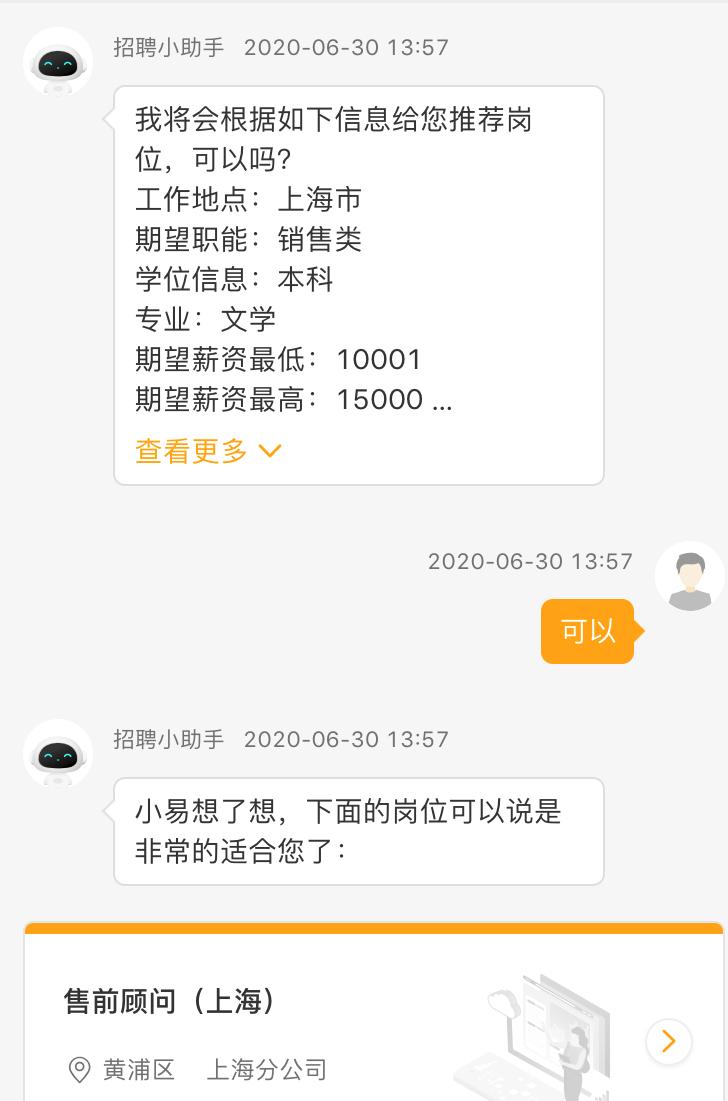Select the timestamp 2020-06-30 13:57 above 可以

coord(531,561)
